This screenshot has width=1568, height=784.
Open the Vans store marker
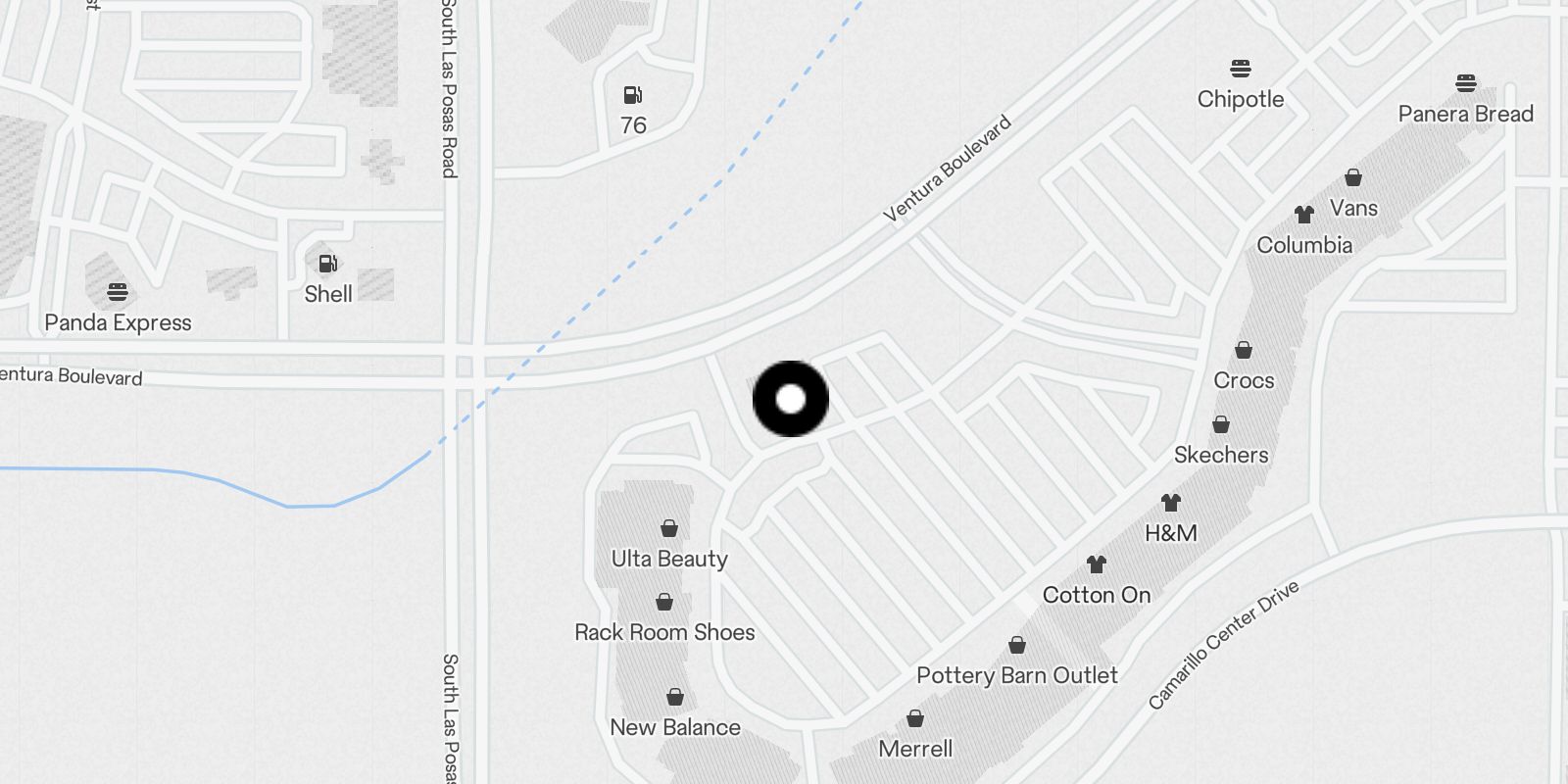(x=1353, y=178)
